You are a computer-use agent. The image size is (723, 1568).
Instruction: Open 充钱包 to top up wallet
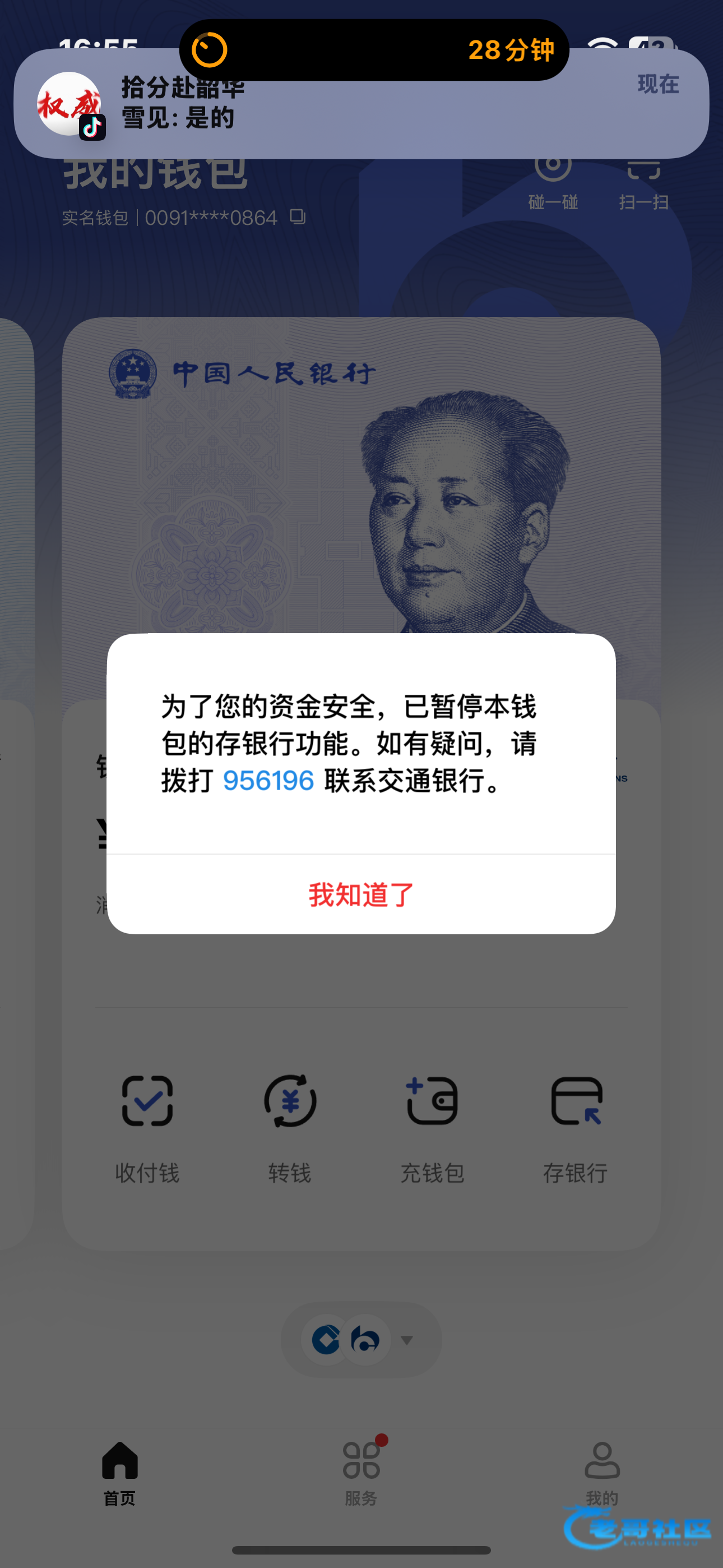432,1126
